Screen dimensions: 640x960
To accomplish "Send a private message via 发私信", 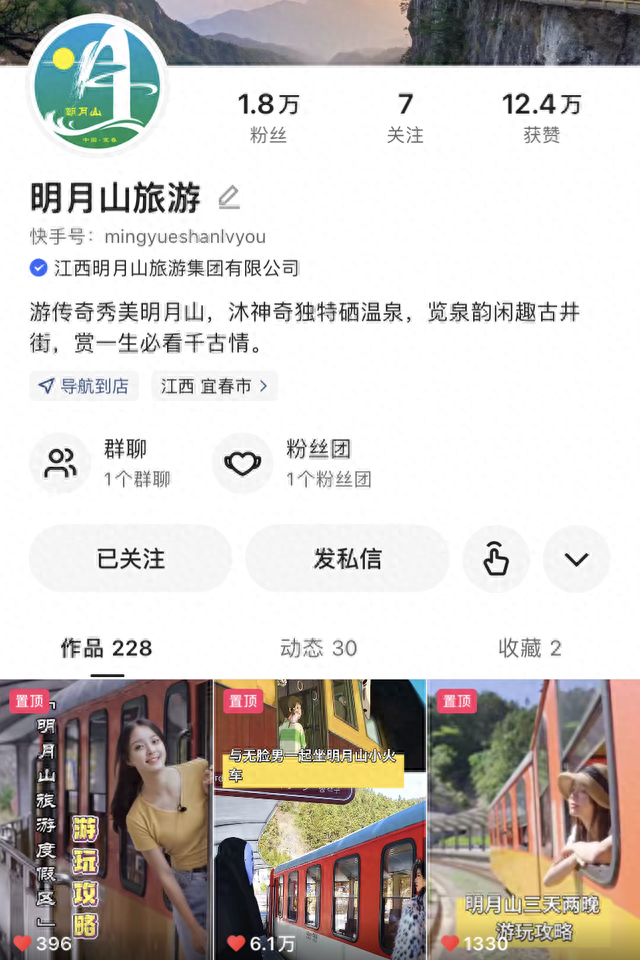I will (347, 559).
